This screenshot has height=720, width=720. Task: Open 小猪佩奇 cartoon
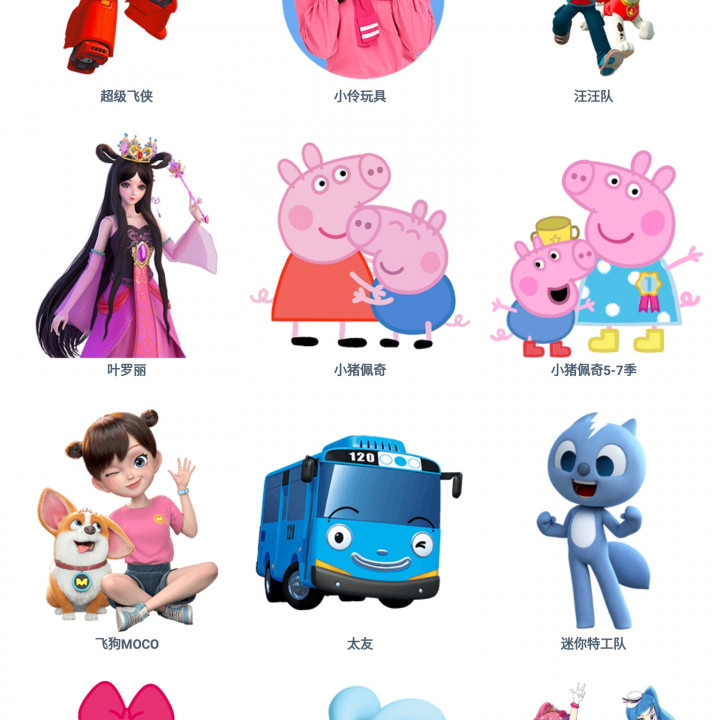[361, 250]
